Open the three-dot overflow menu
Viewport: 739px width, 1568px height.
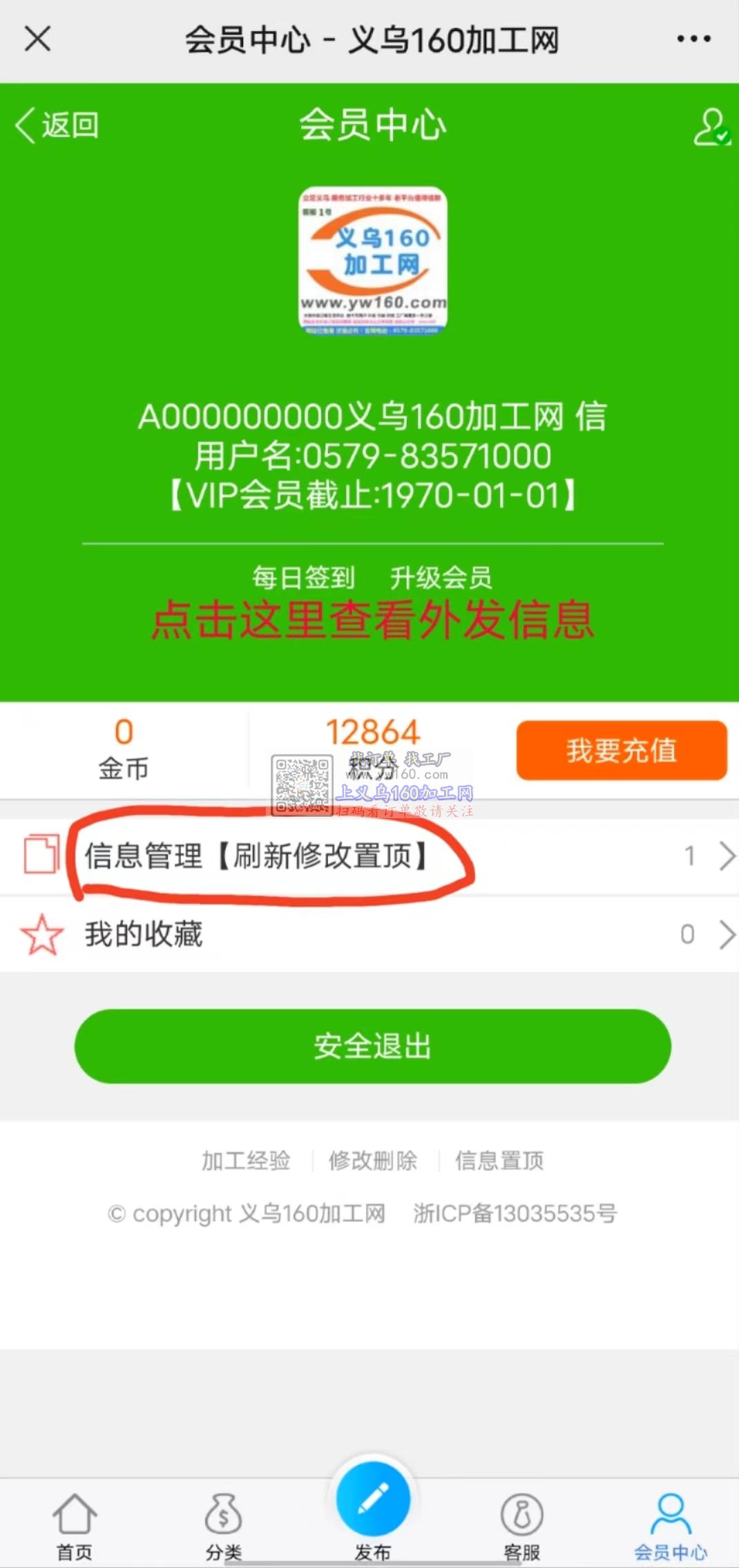pyautogui.click(x=693, y=39)
